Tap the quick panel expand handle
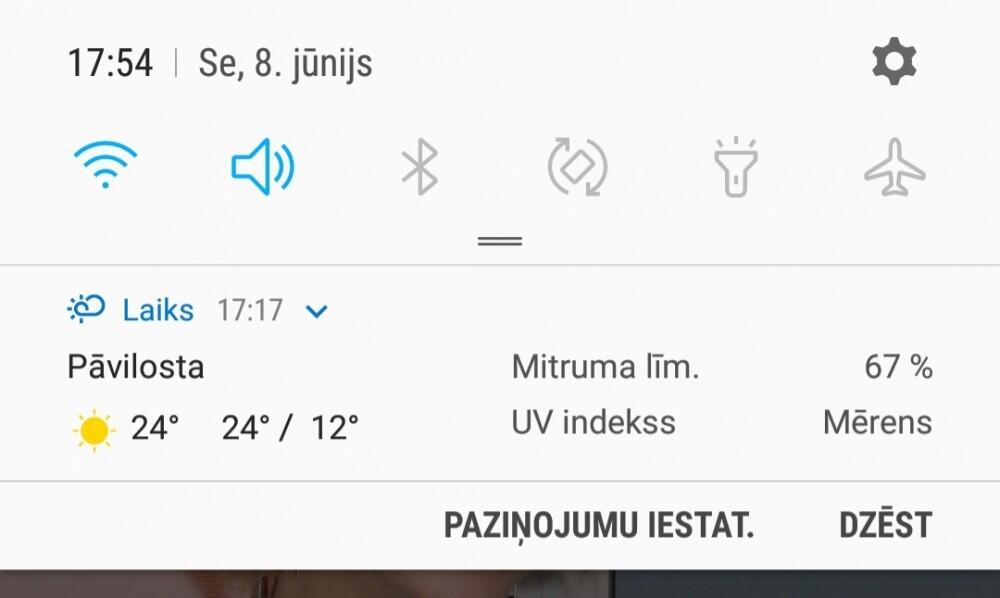 click(500, 241)
